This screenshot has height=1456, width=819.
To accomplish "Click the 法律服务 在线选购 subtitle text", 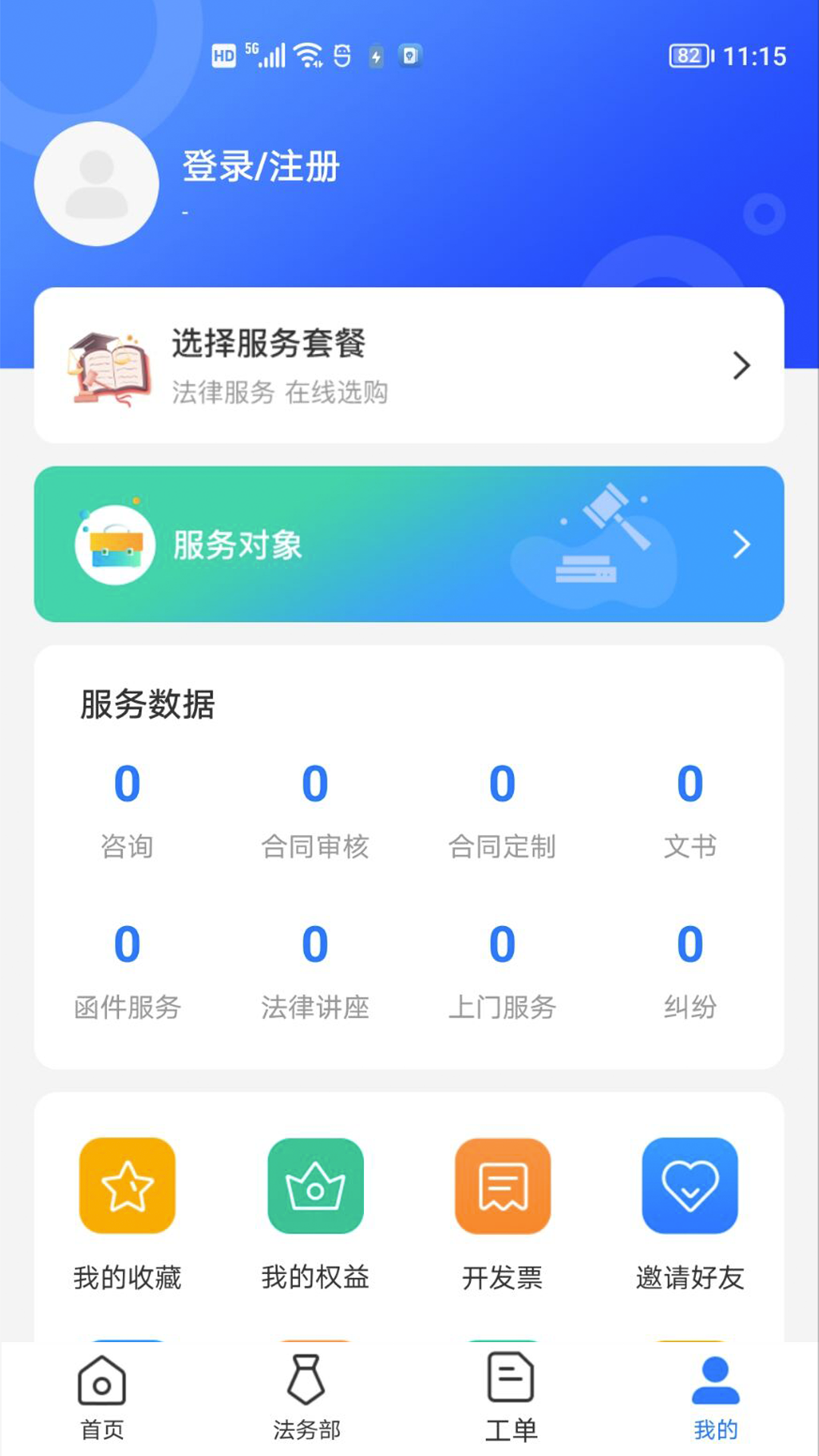I will [281, 394].
